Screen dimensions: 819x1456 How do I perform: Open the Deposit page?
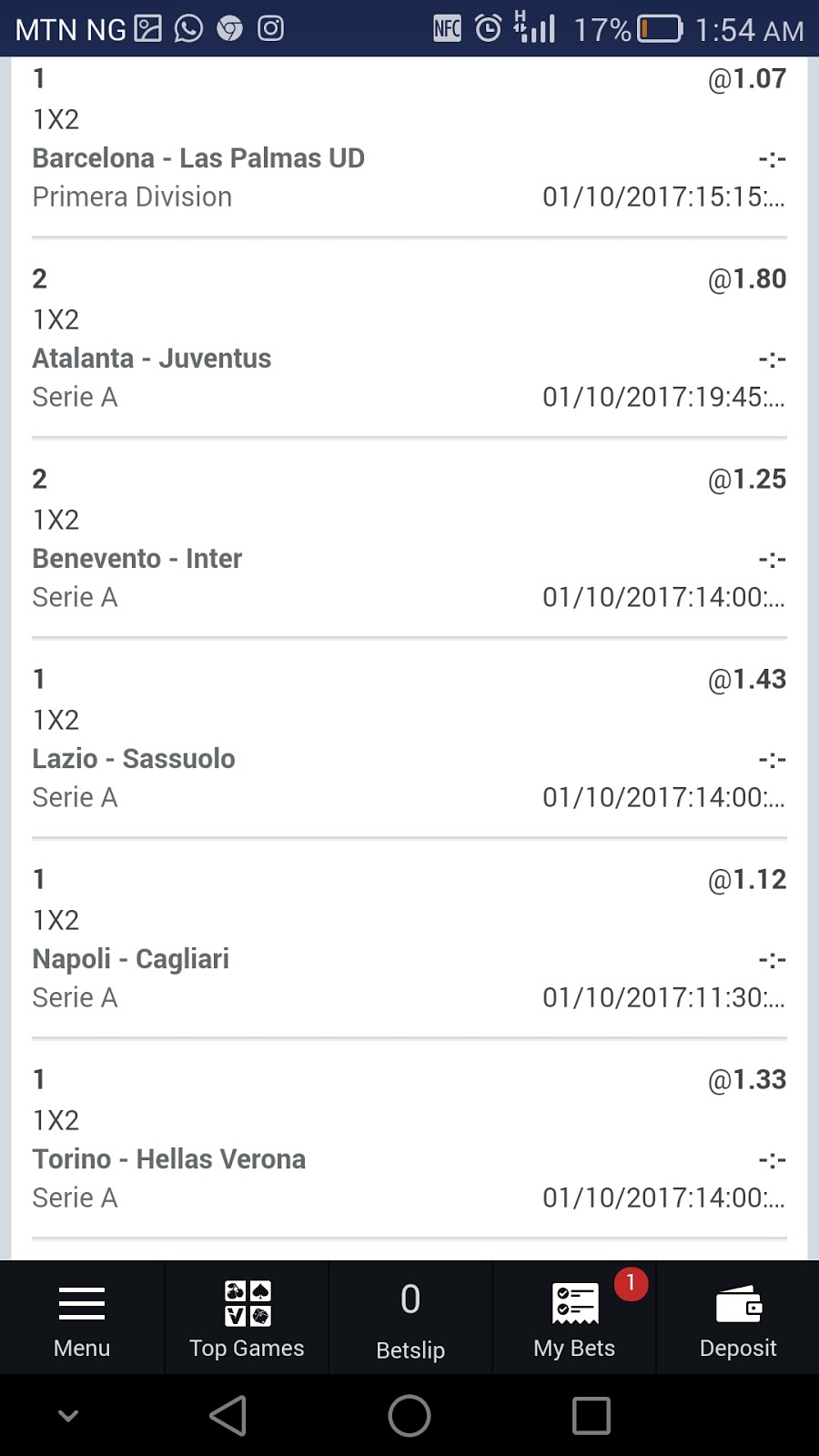738,1318
